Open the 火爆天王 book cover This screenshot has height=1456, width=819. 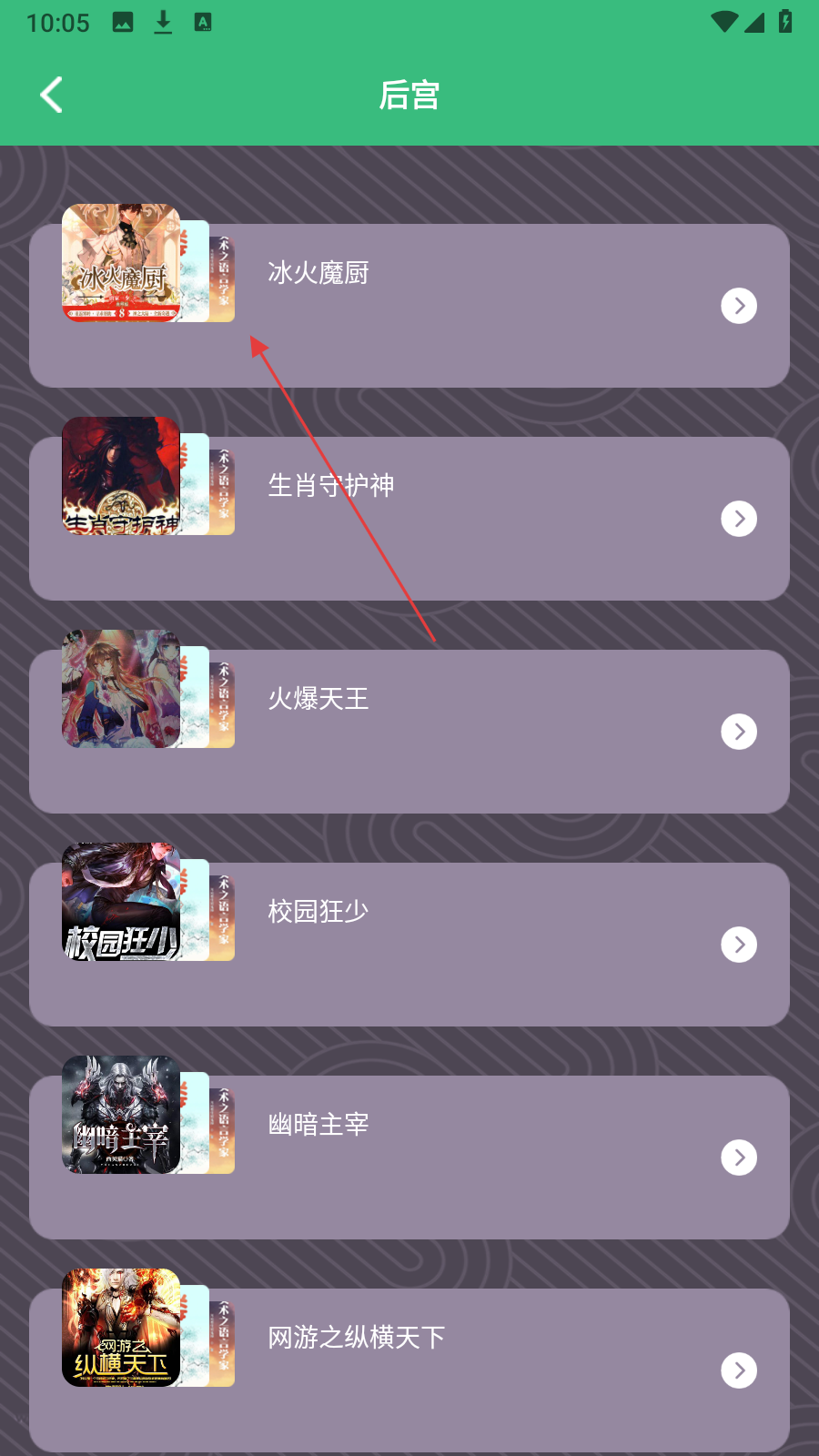[121, 689]
